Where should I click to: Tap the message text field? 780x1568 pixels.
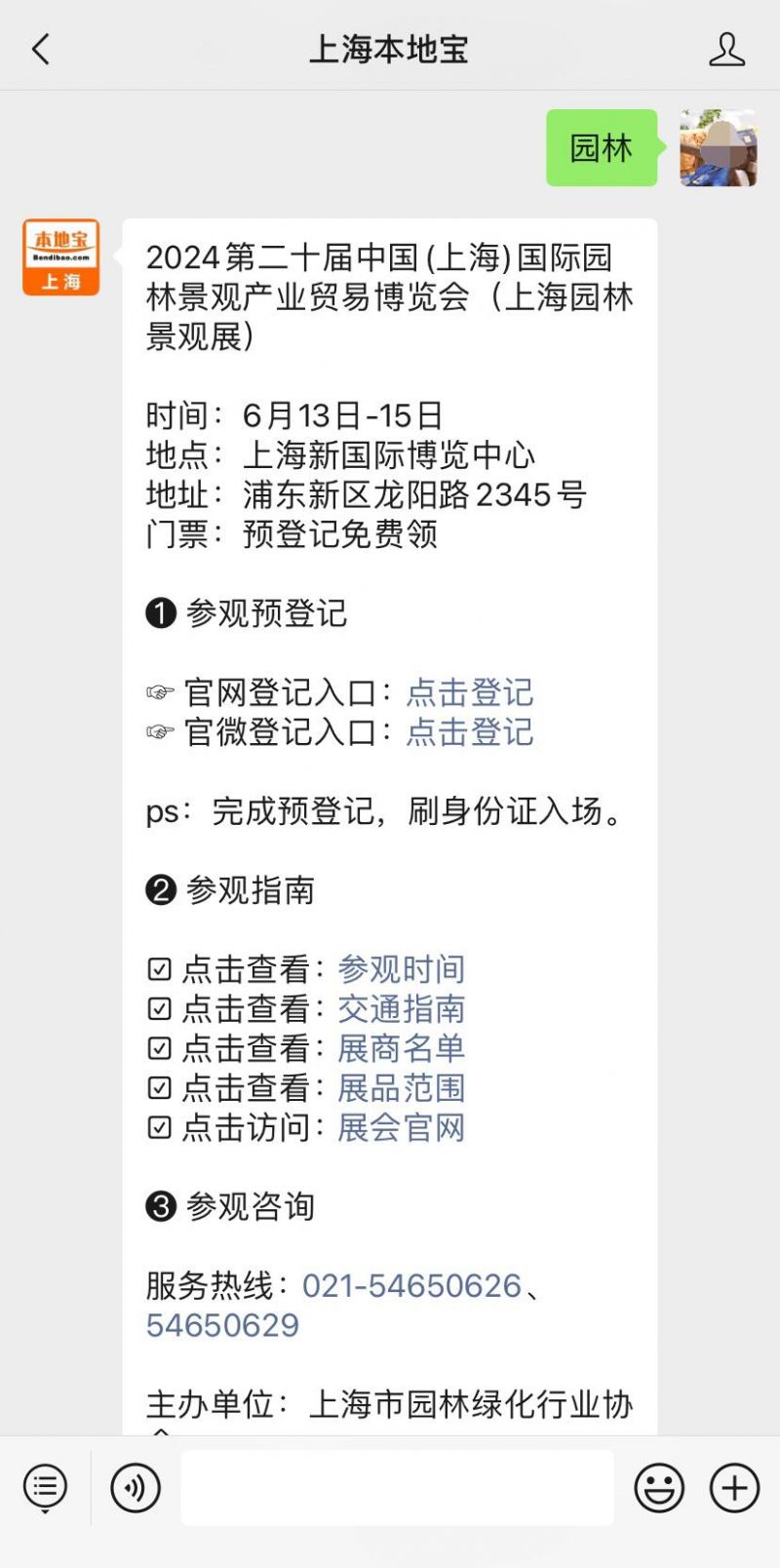point(398,1488)
